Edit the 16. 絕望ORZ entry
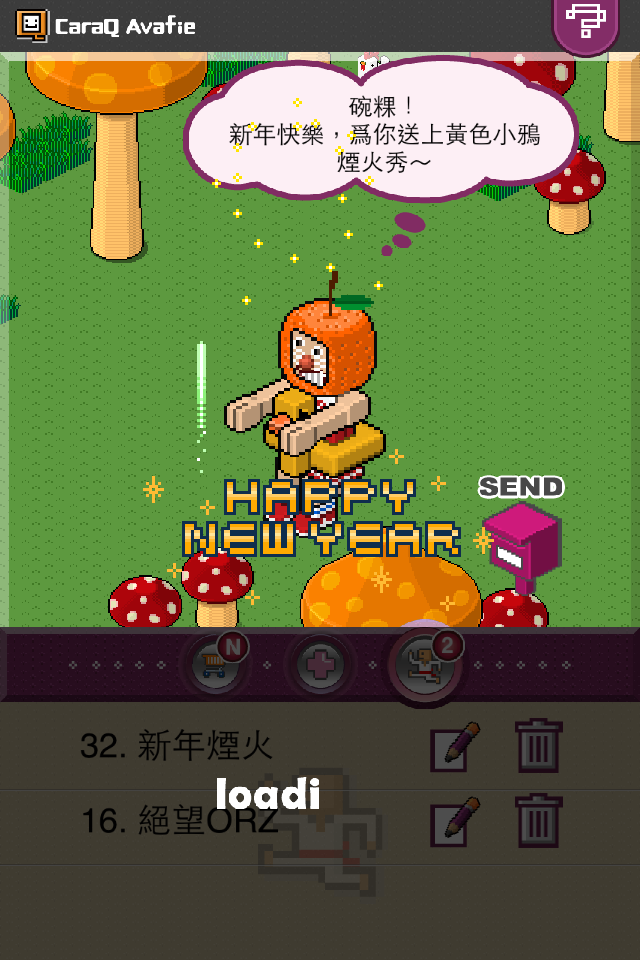640x960 pixels. pos(454,822)
